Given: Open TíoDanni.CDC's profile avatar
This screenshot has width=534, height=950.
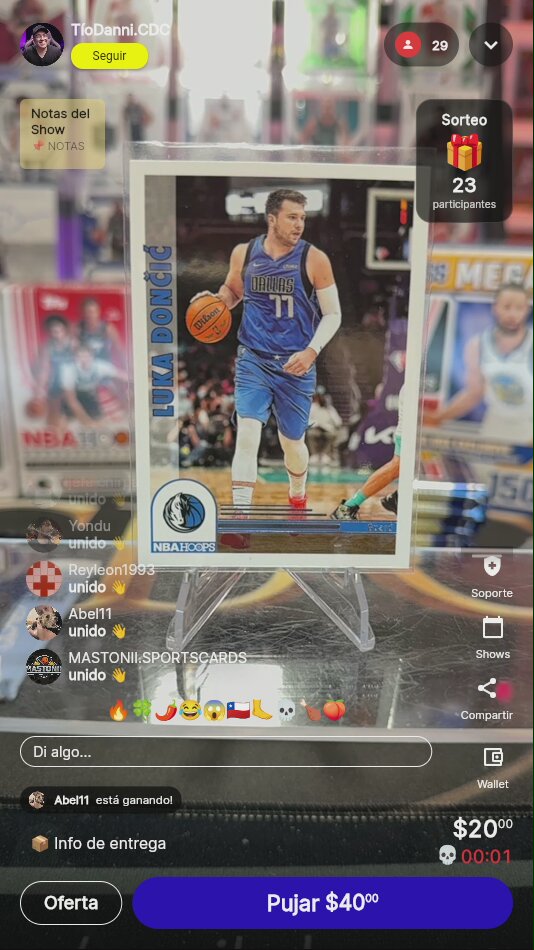Looking at the screenshot, I should 42,44.
